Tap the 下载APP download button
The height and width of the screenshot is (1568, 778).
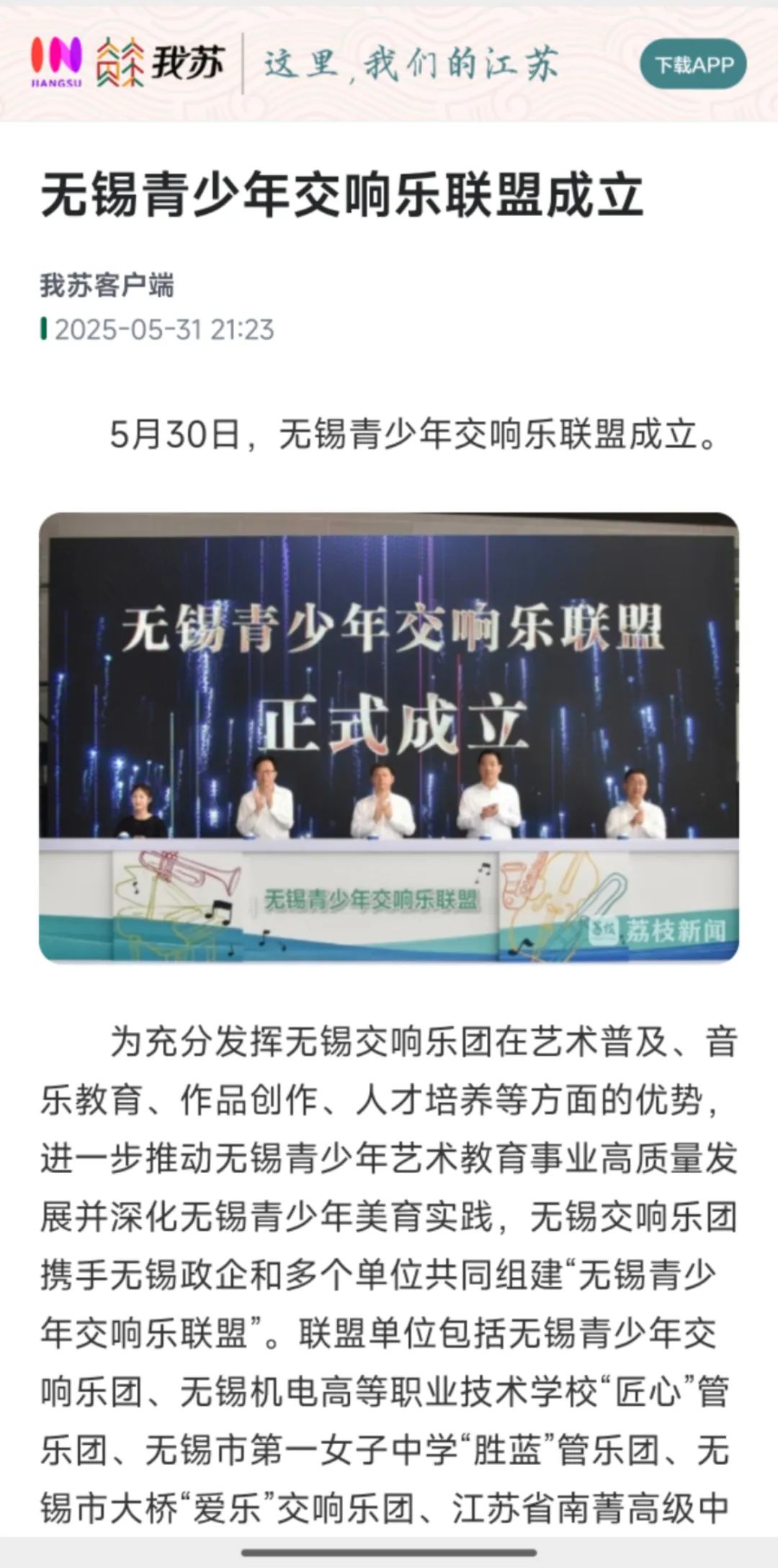(x=693, y=64)
